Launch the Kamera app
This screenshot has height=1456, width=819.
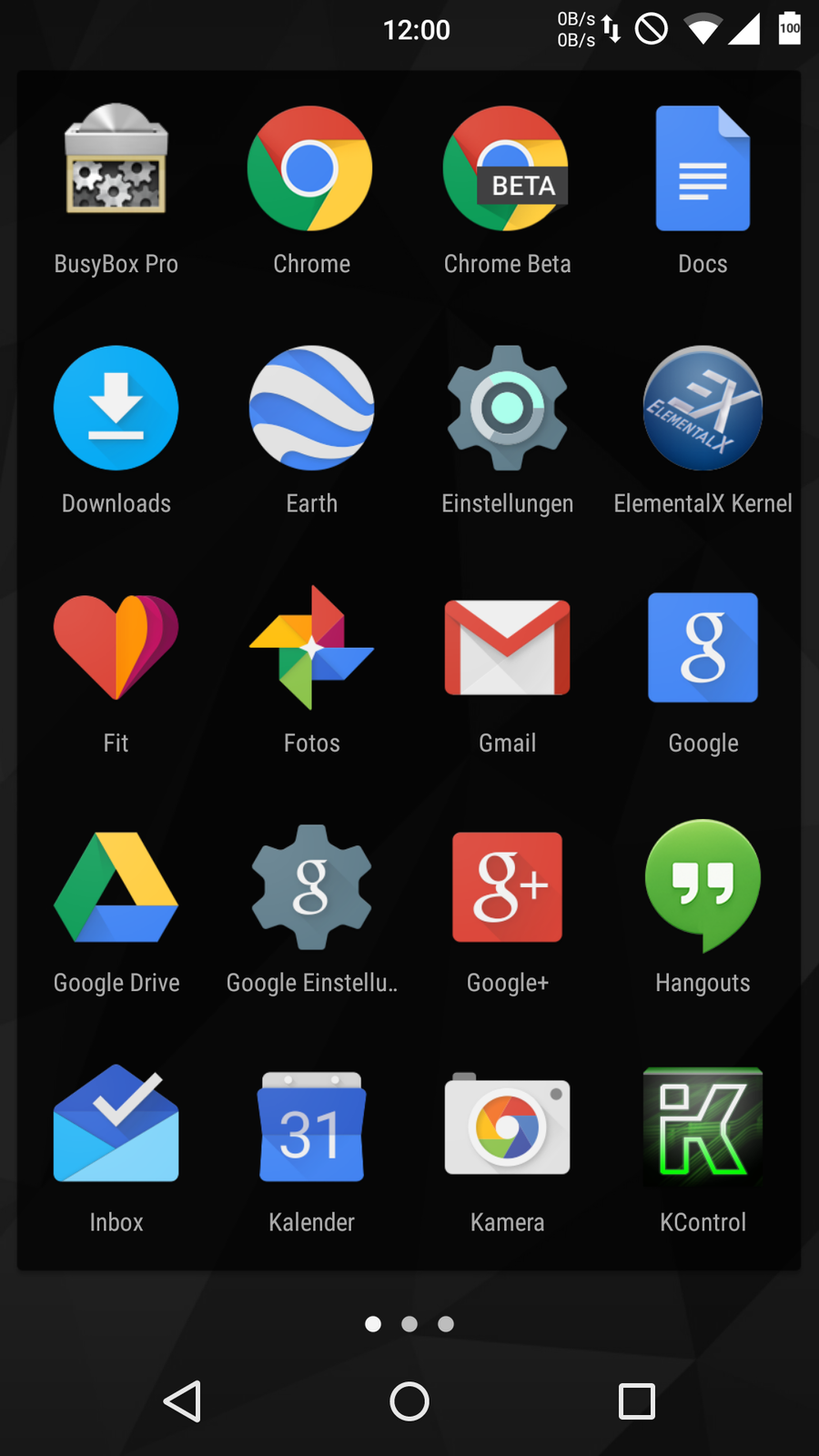[507, 1127]
